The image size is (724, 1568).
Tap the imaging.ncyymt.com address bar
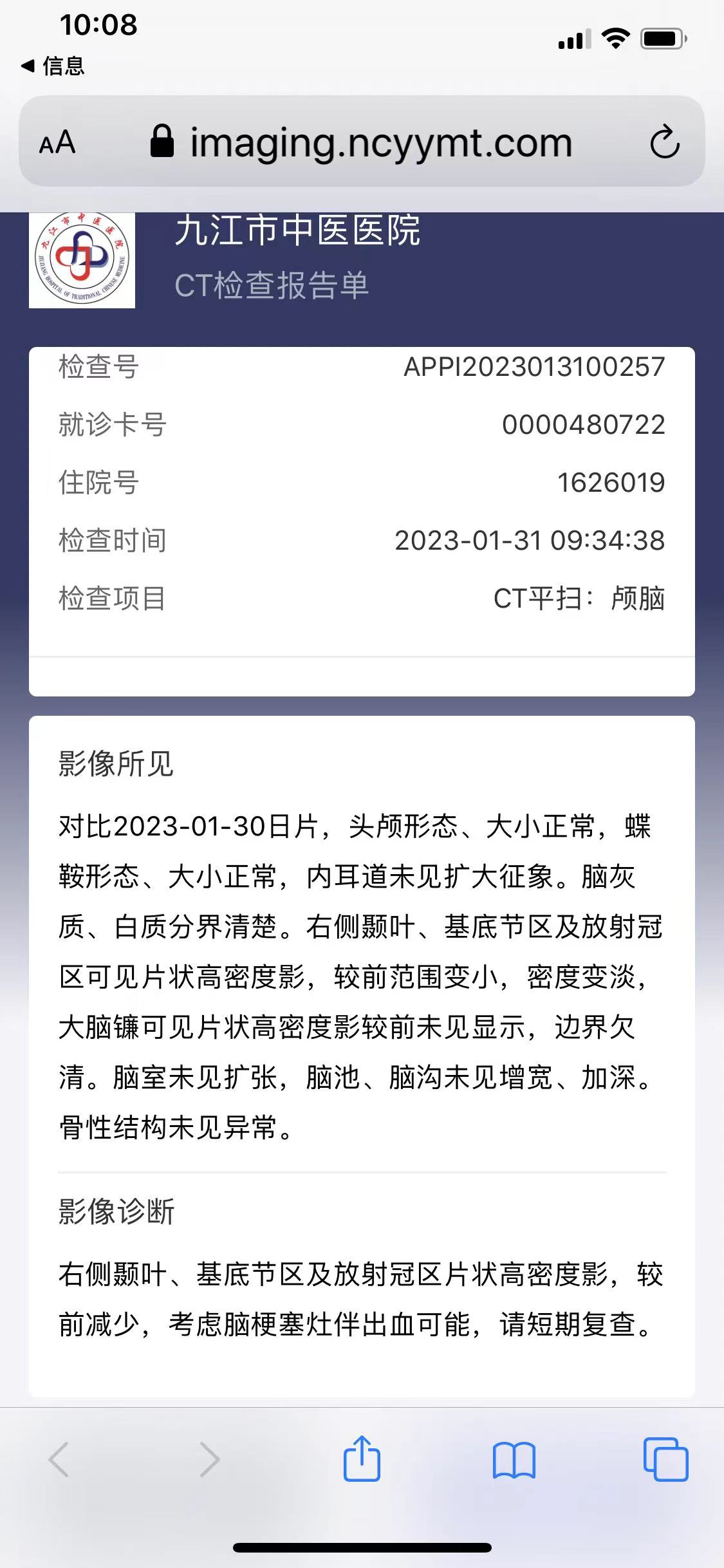coord(380,142)
